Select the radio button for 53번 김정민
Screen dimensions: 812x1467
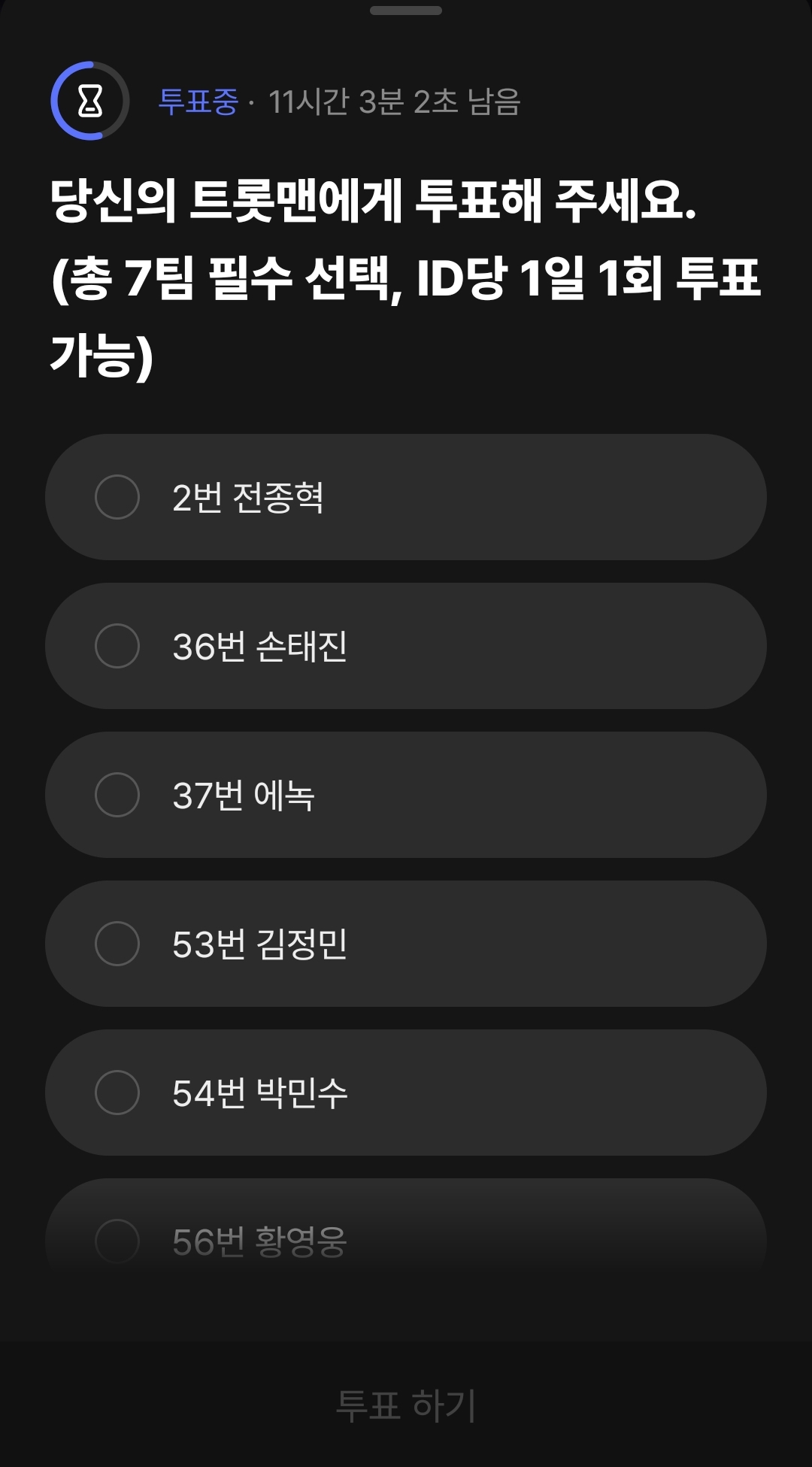118,943
